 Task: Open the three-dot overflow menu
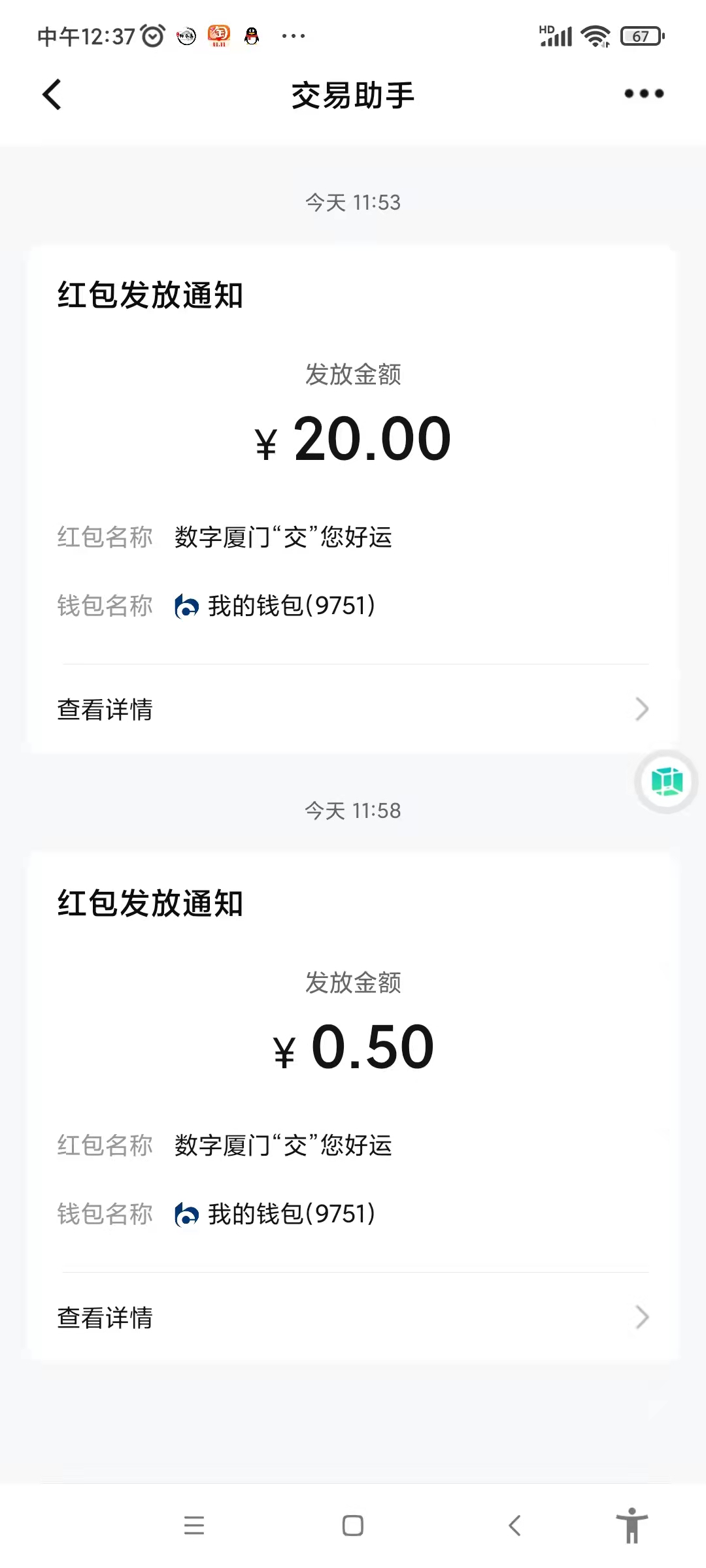pyautogui.click(x=643, y=94)
